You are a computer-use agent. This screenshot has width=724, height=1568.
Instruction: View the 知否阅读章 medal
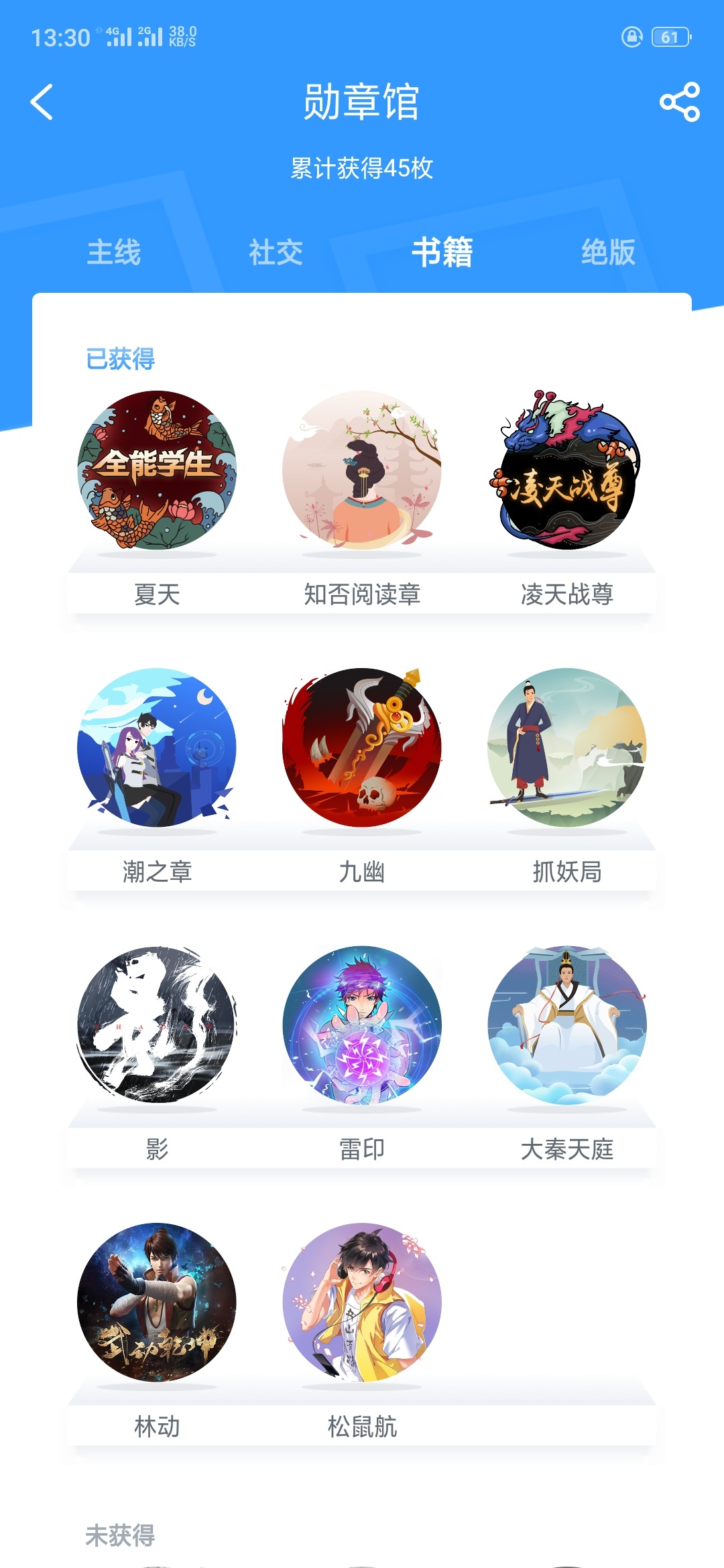[x=362, y=470]
